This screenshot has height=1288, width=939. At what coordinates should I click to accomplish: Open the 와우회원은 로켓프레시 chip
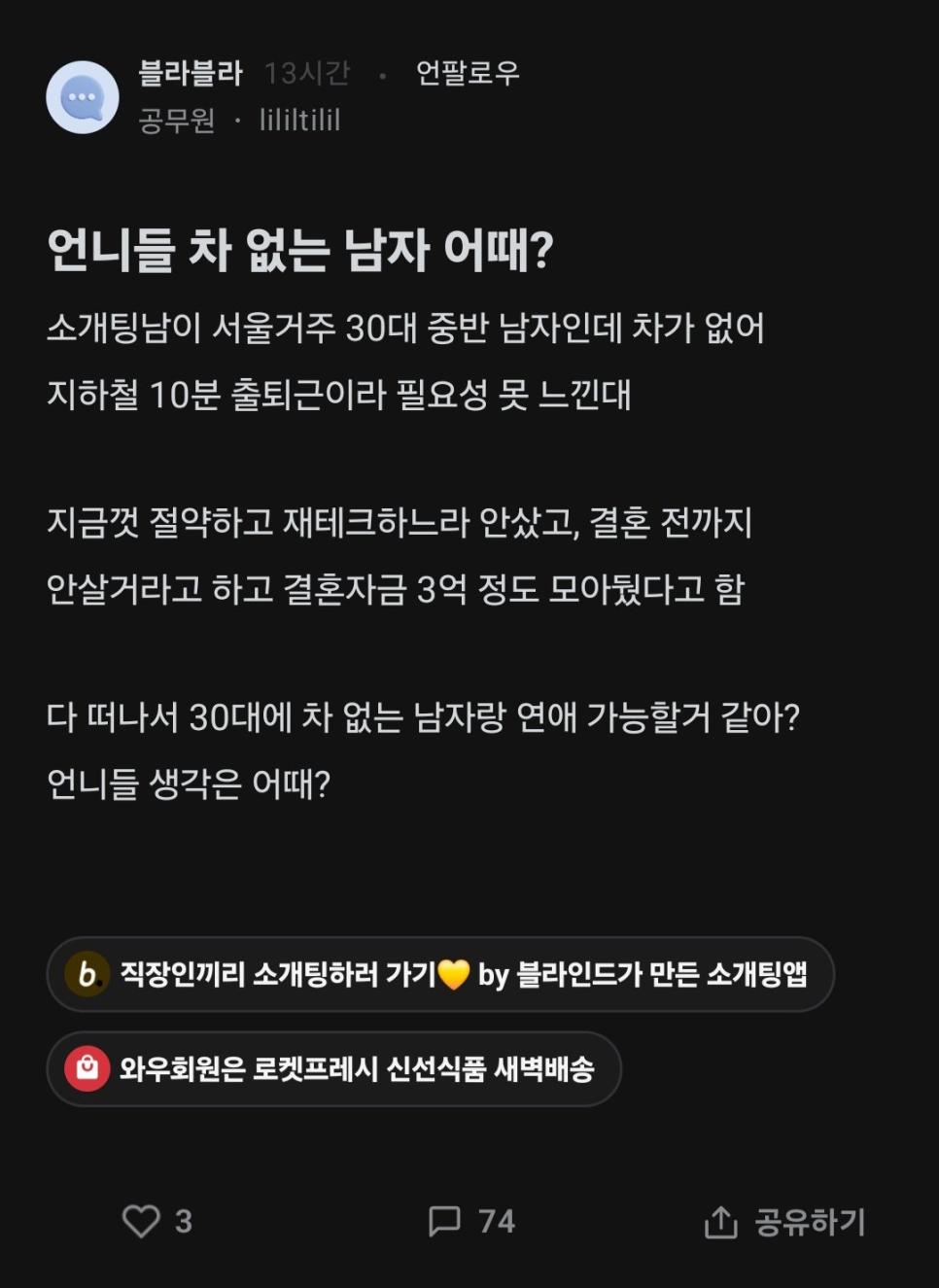point(333,1069)
